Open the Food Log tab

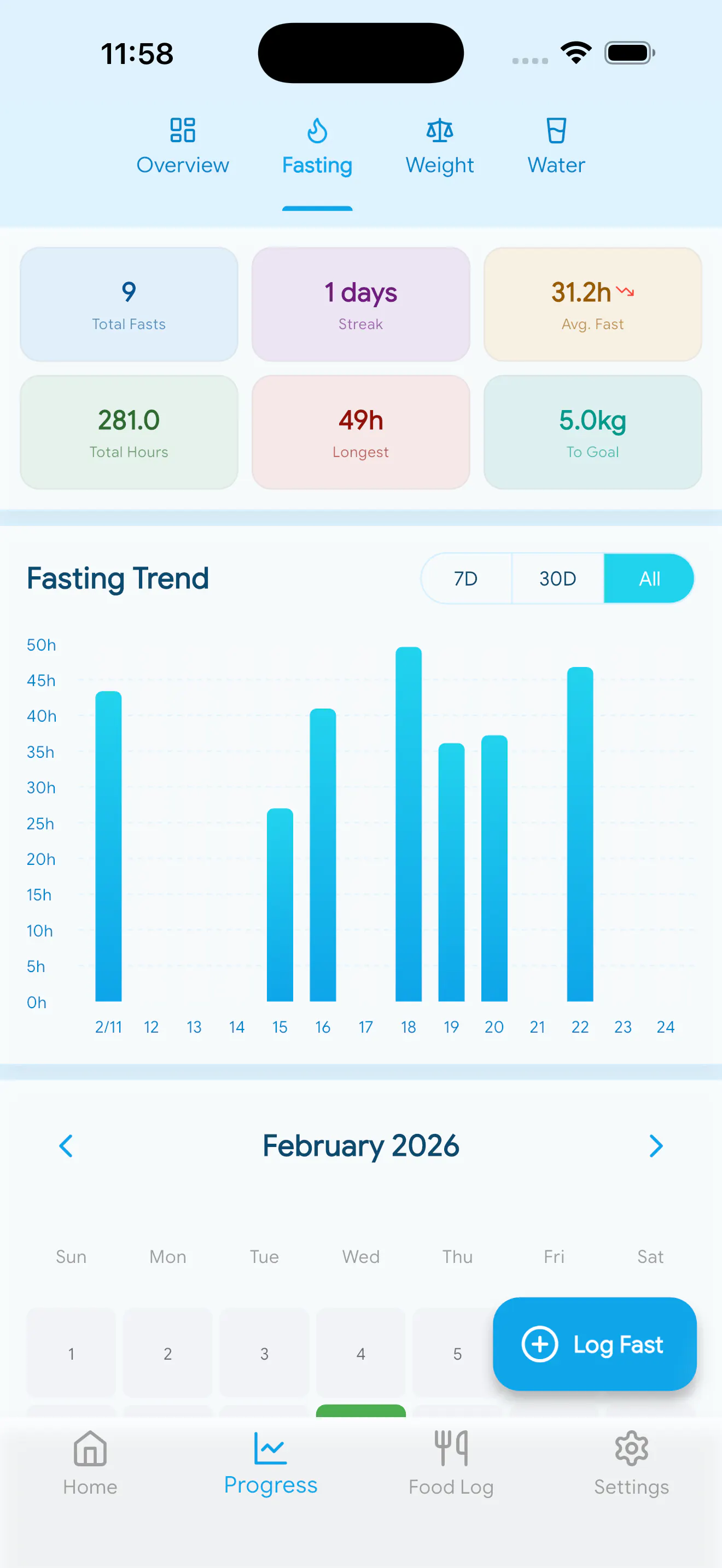451,1464
